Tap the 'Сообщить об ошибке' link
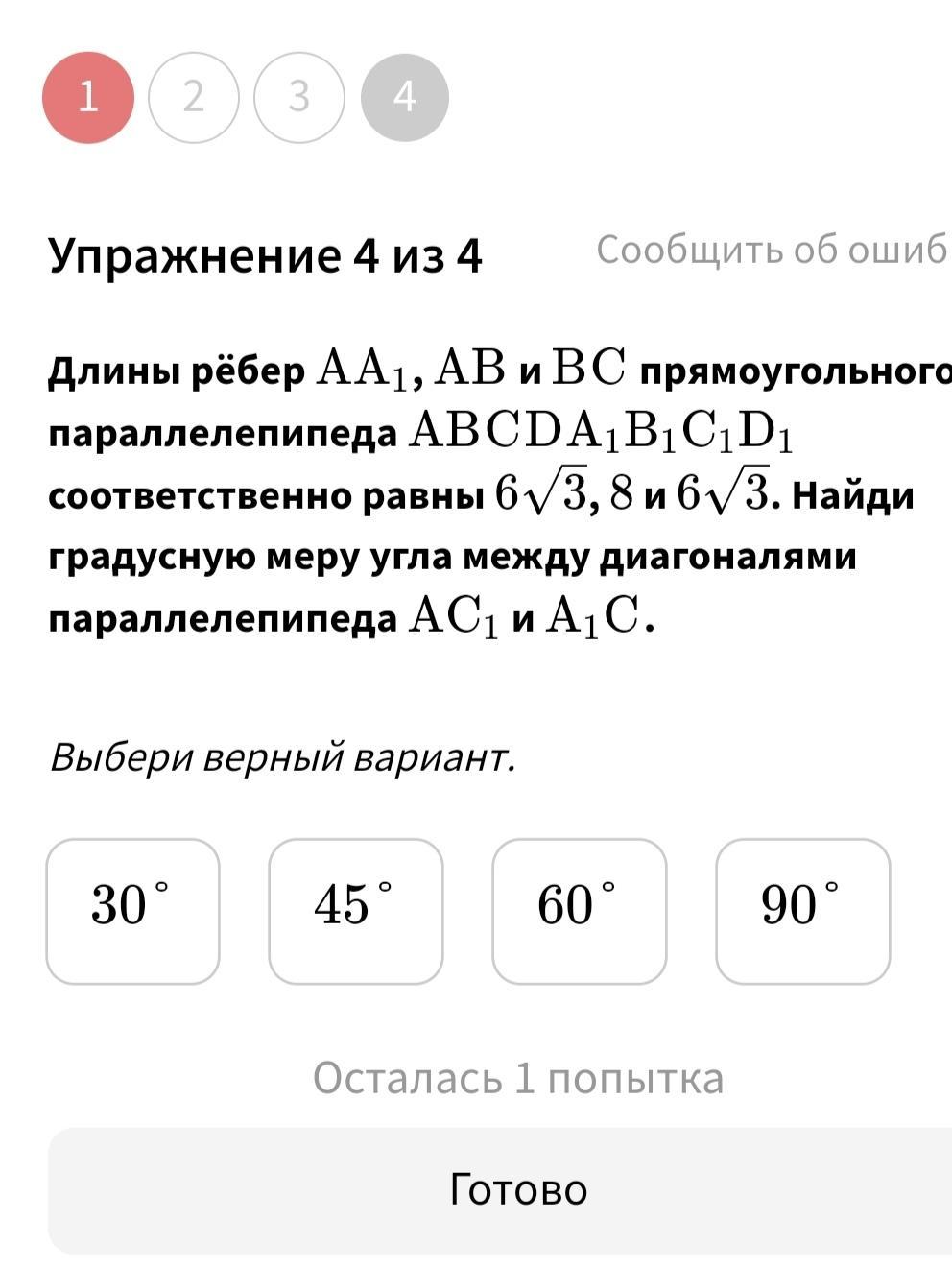The image size is (952, 1268). point(773,250)
